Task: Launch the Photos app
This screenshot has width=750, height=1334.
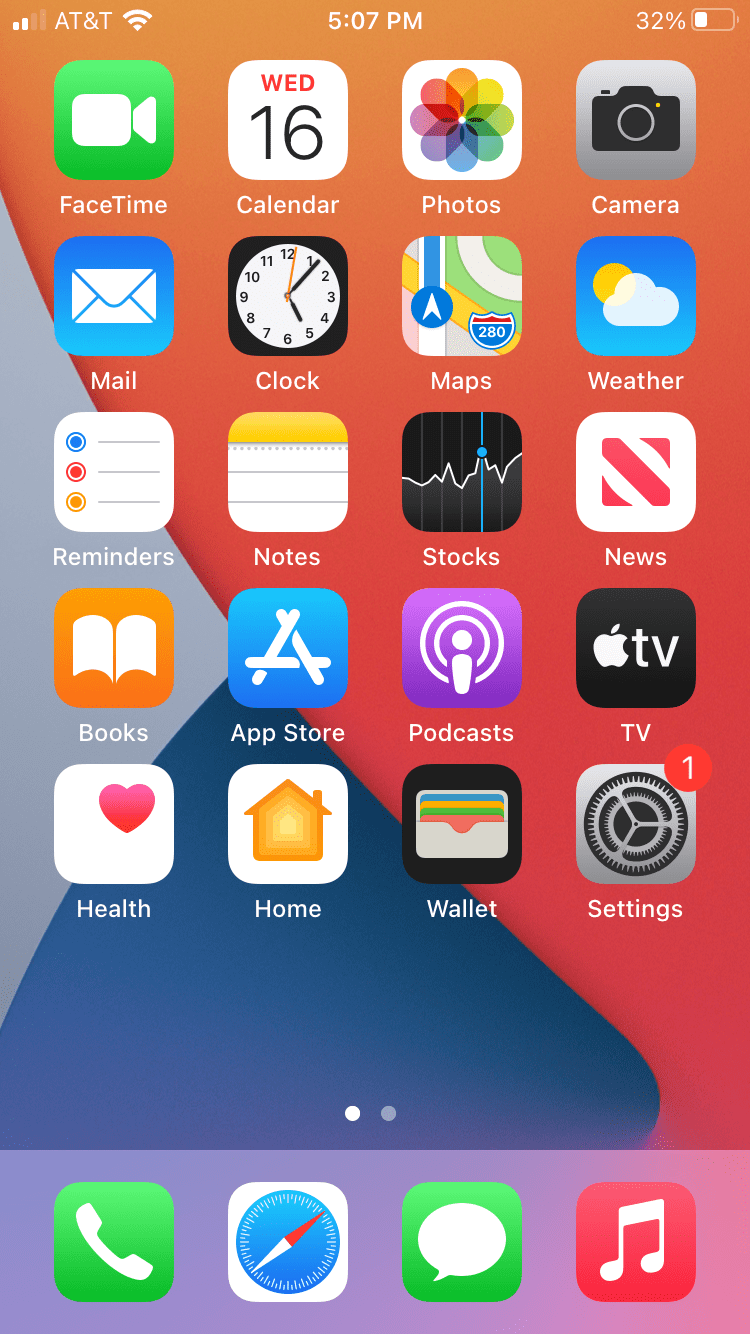Action: pos(461,120)
